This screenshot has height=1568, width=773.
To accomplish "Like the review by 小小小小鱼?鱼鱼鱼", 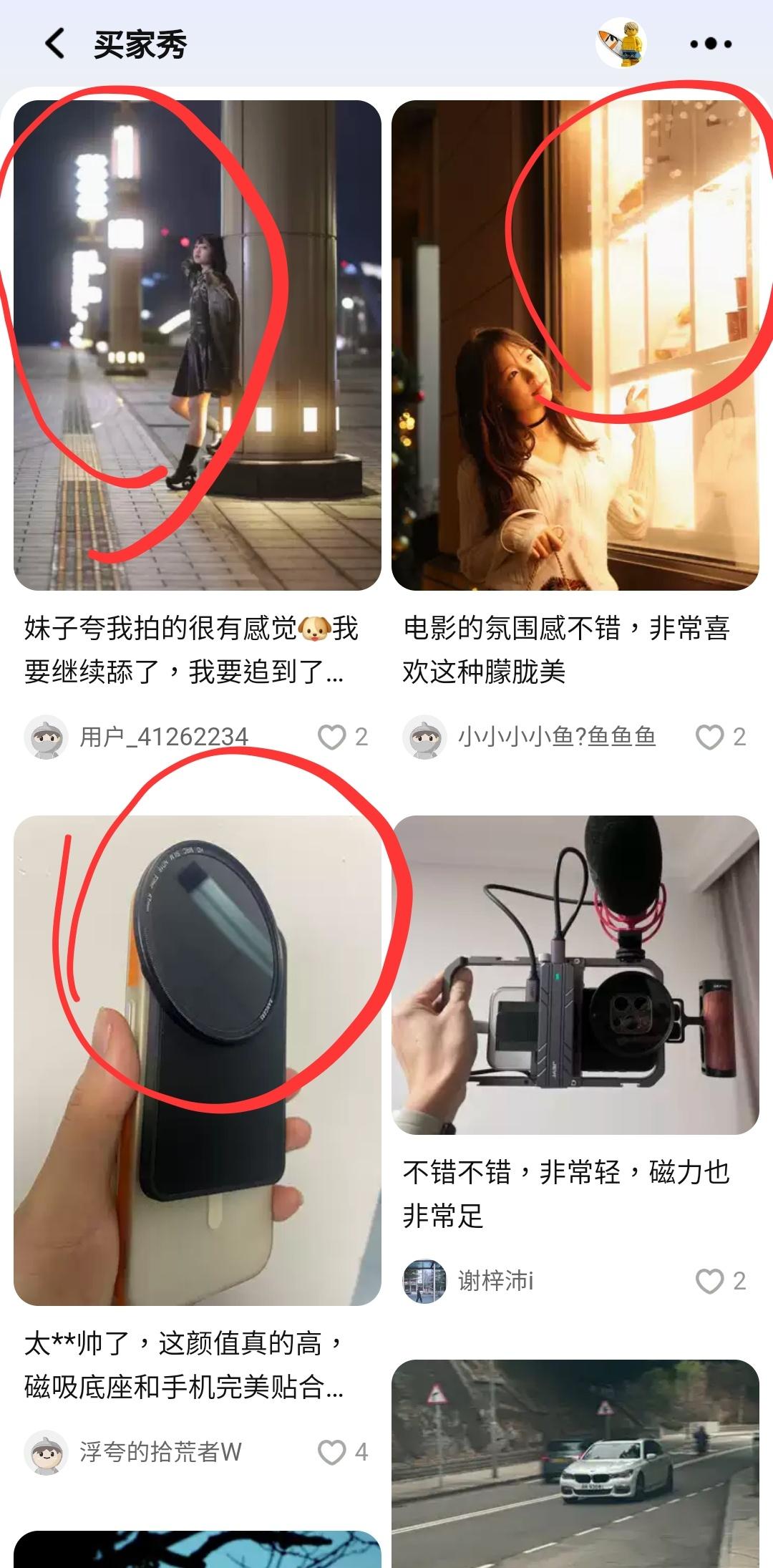I will point(710,737).
